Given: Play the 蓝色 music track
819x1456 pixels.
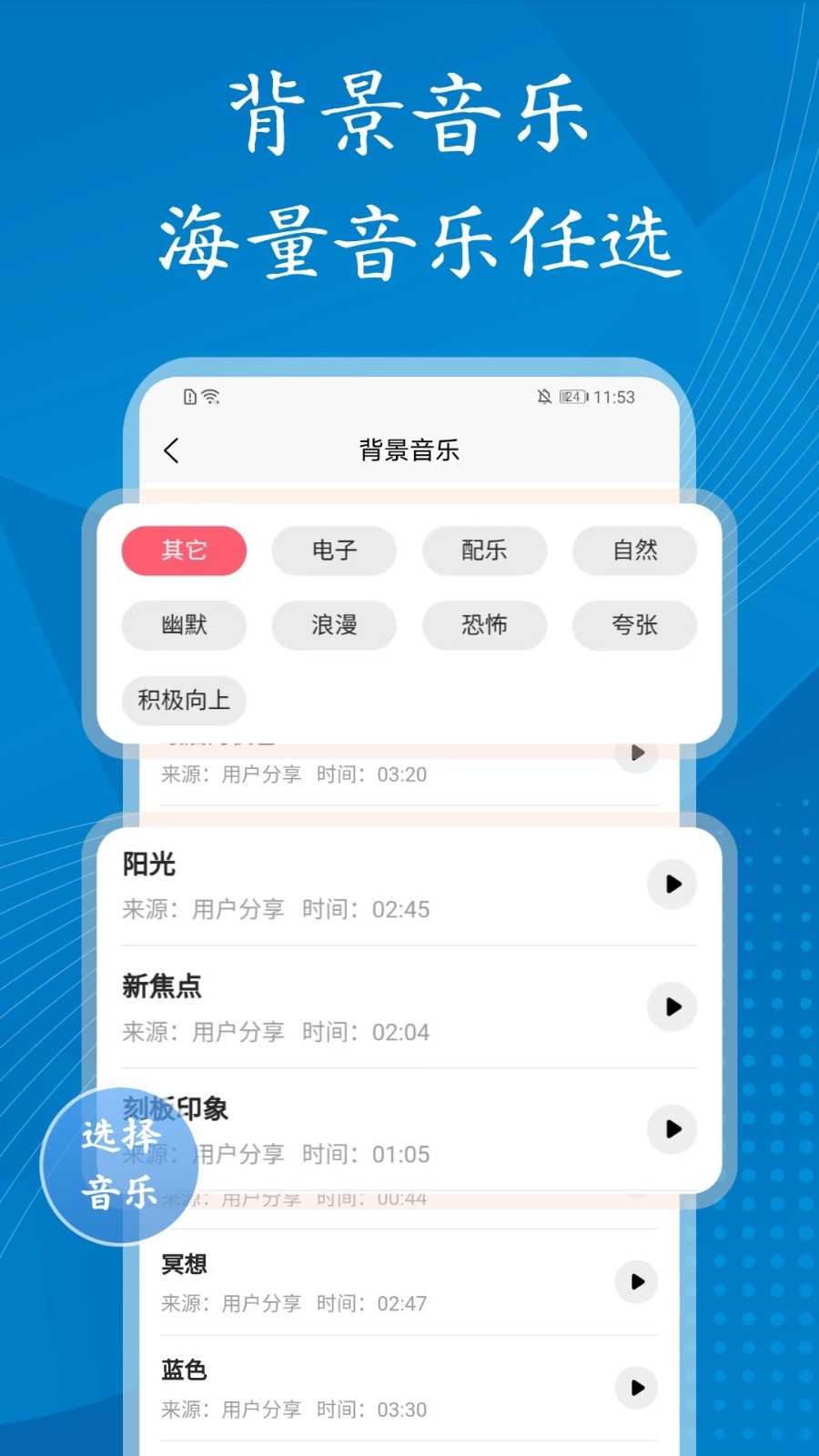Looking at the screenshot, I should coord(639,1389).
